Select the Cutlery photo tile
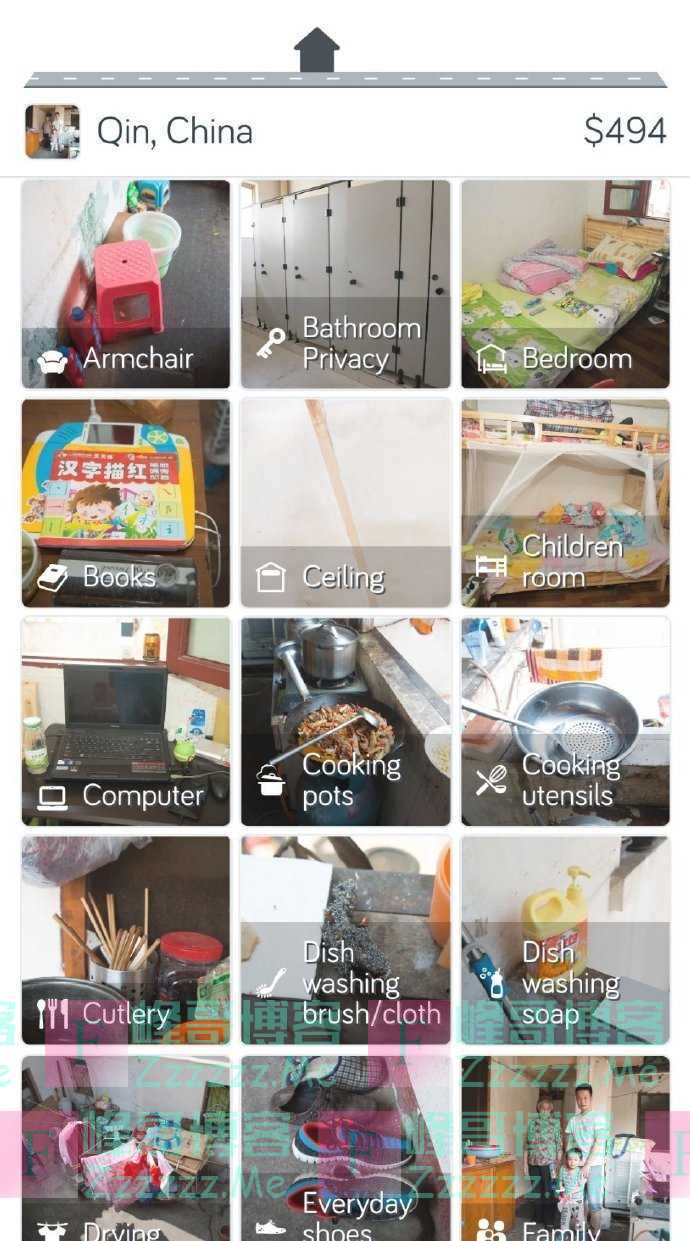Screen dimensions: 690x1241 (126, 940)
